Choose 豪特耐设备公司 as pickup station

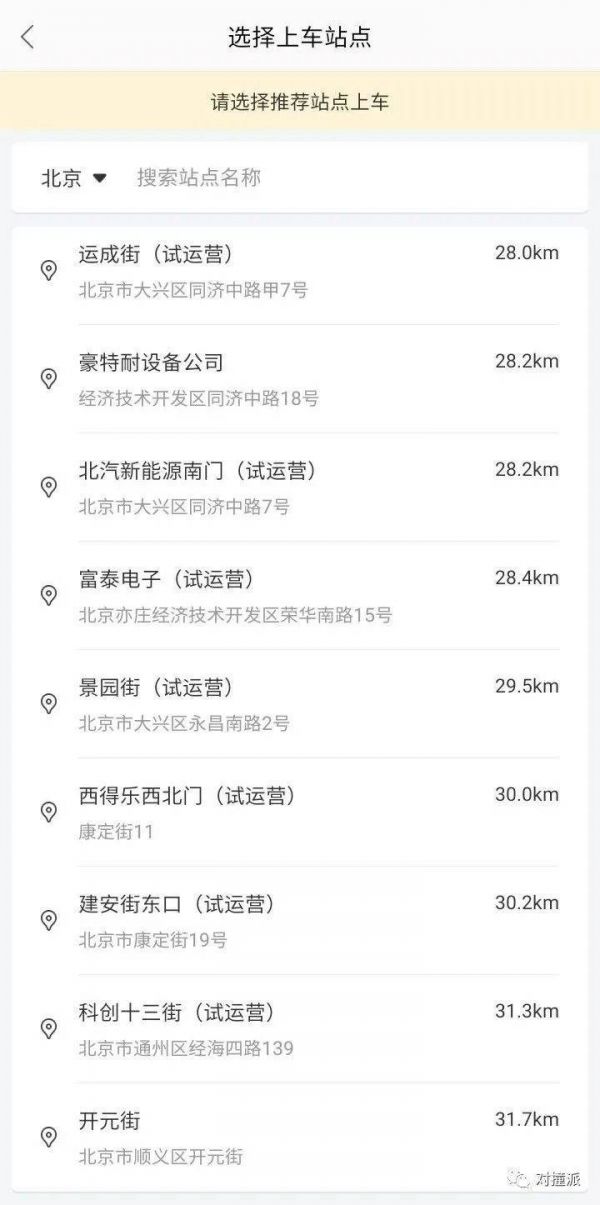pos(300,379)
